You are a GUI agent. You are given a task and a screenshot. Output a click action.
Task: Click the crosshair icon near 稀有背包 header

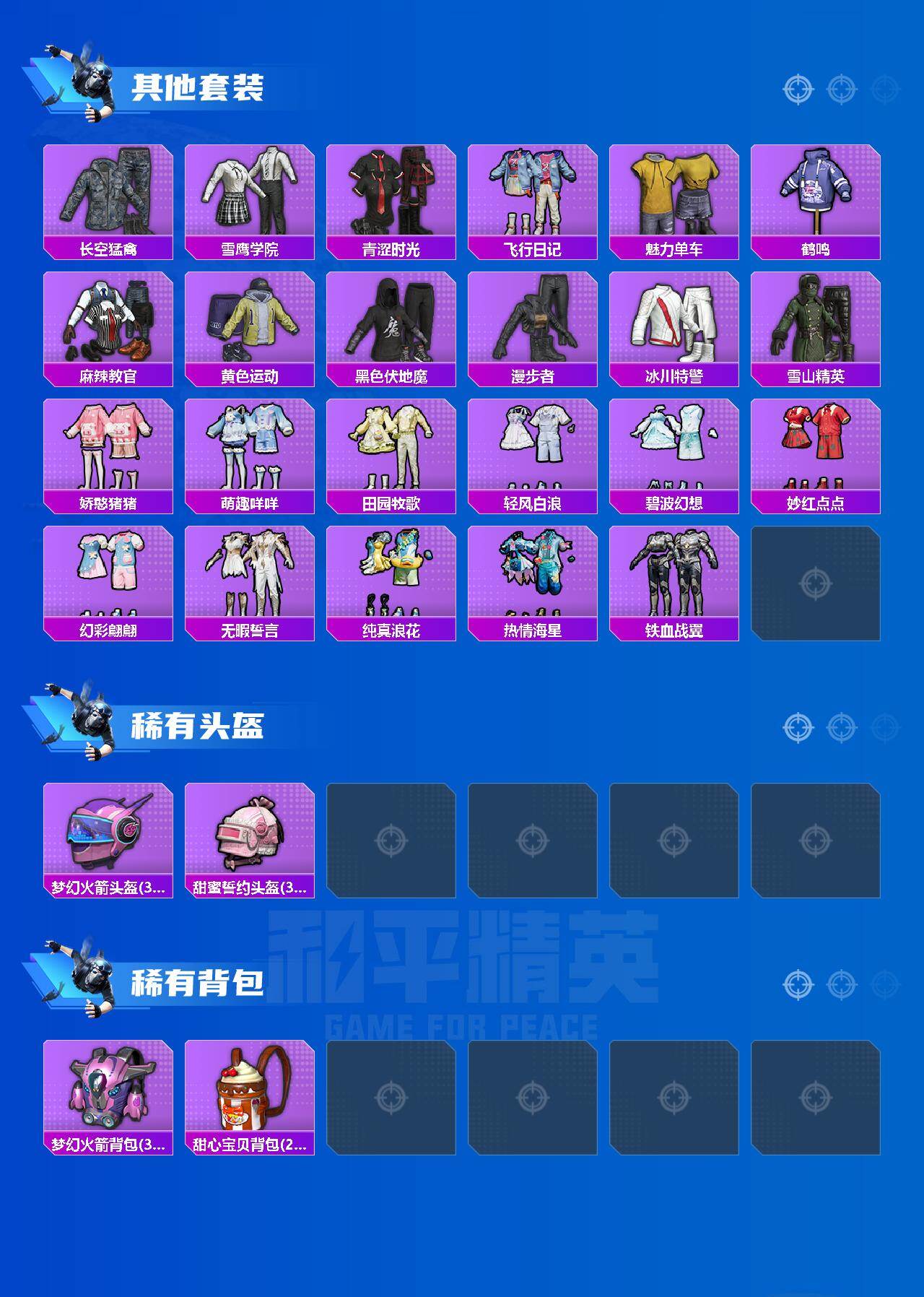(x=796, y=984)
